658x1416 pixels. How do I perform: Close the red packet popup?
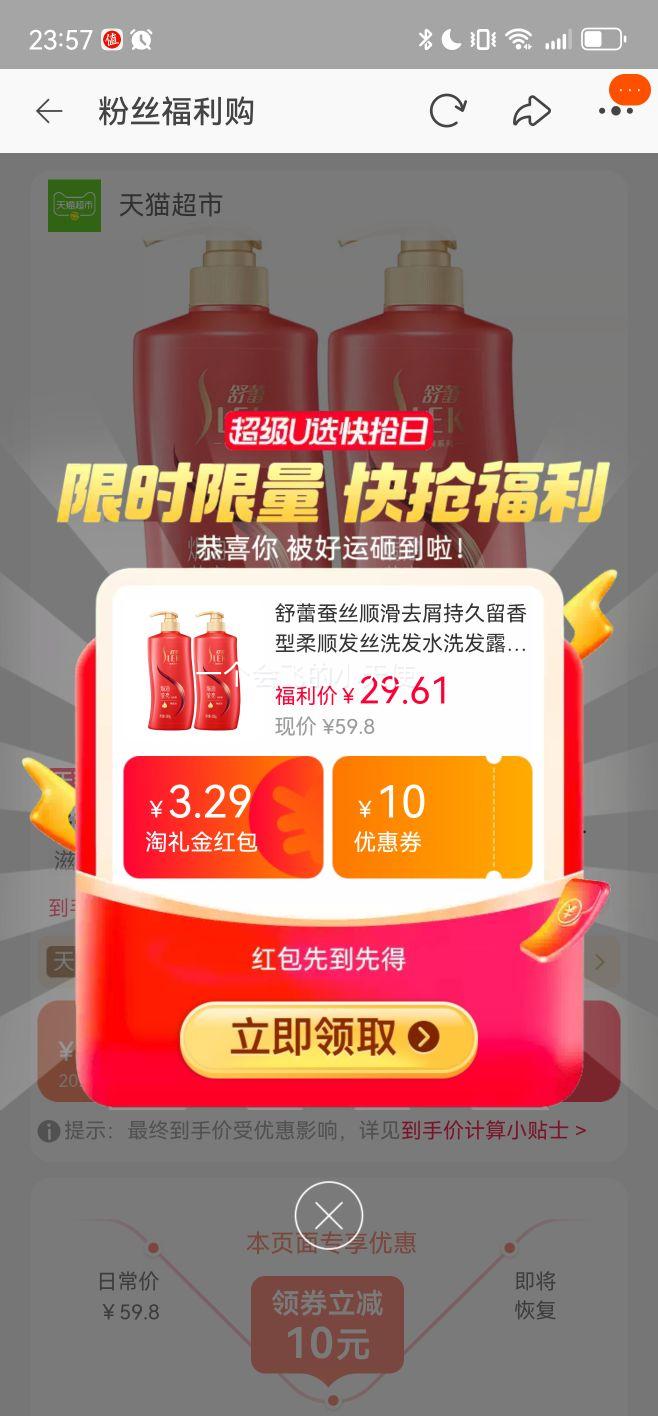coord(328,1215)
